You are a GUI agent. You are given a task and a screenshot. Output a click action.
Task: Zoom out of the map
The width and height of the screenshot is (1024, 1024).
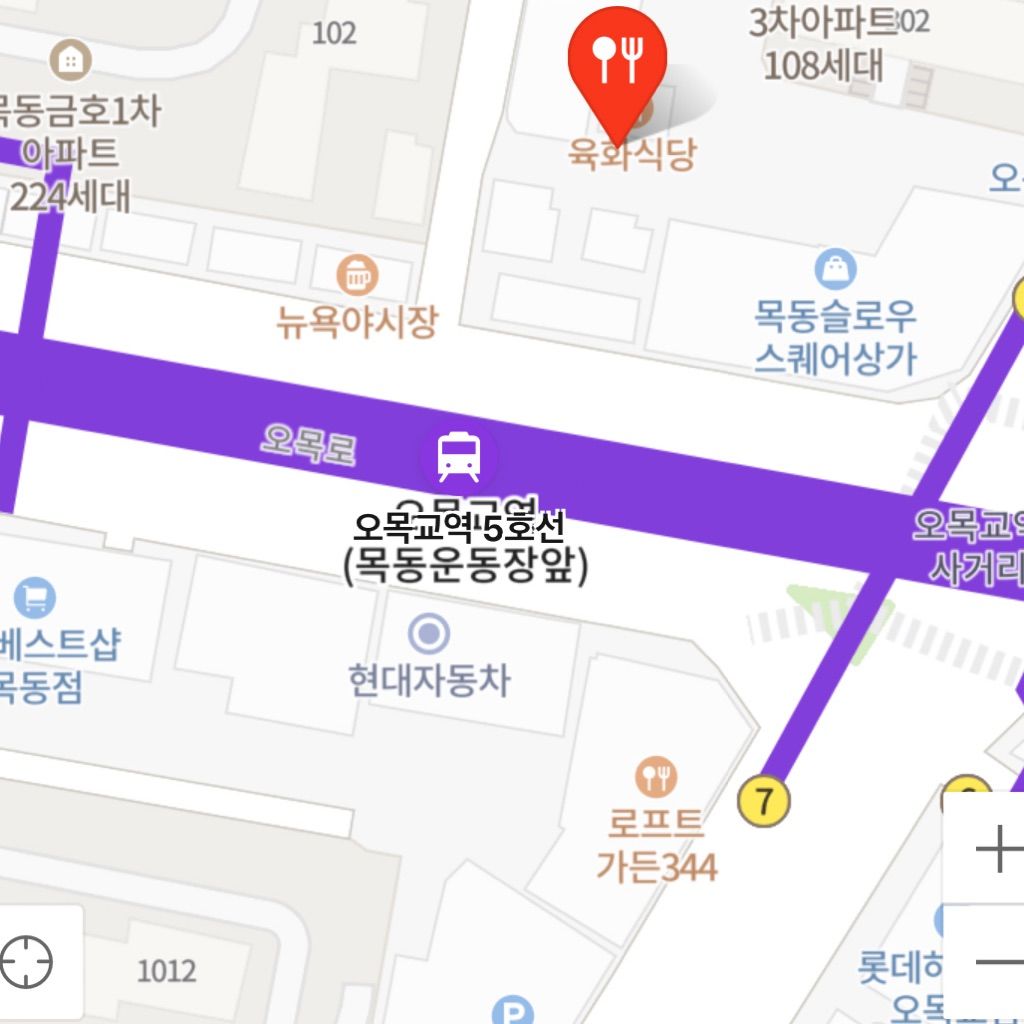click(x=996, y=963)
